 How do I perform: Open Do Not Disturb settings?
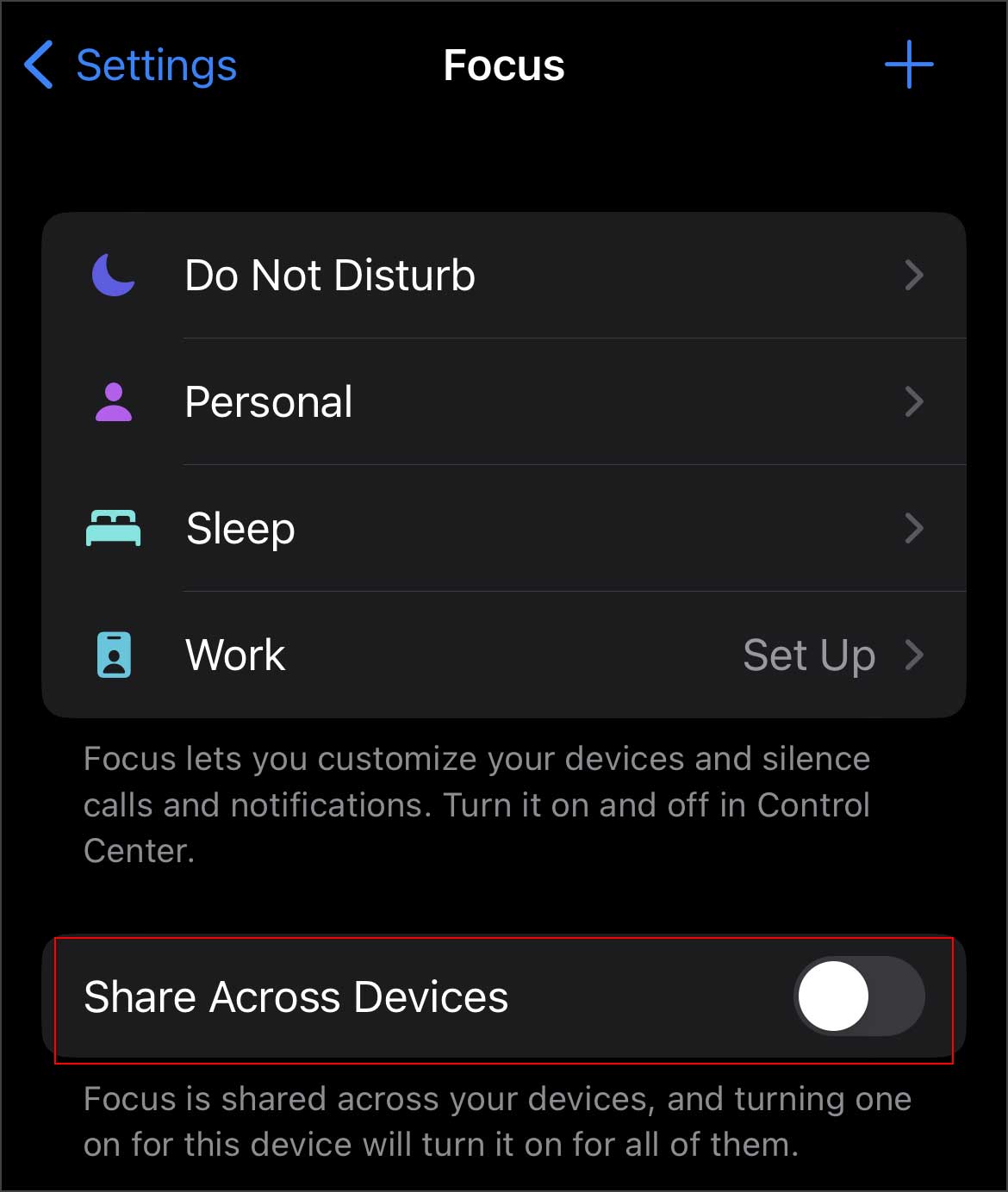point(503,276)
